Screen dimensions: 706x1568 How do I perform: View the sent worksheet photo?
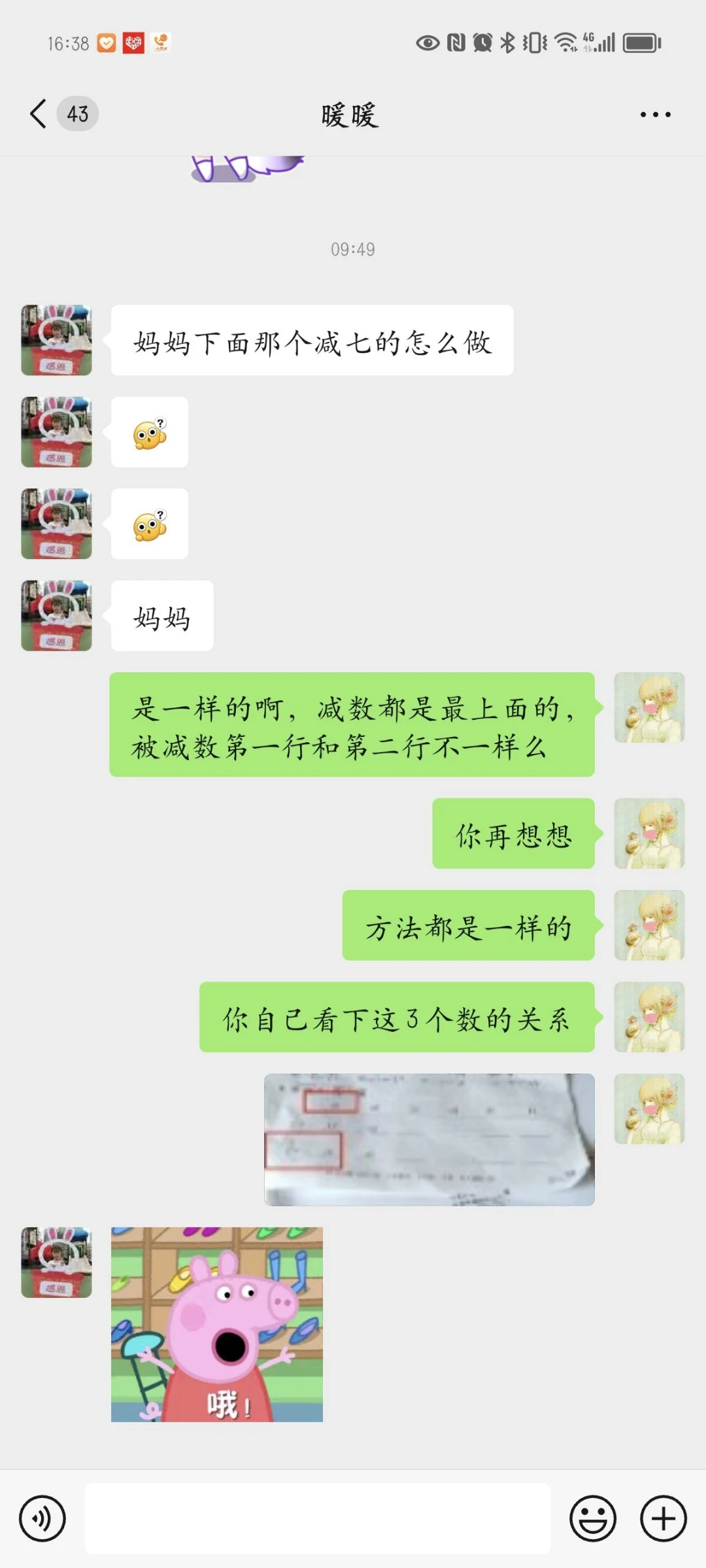click(429, 1139)
